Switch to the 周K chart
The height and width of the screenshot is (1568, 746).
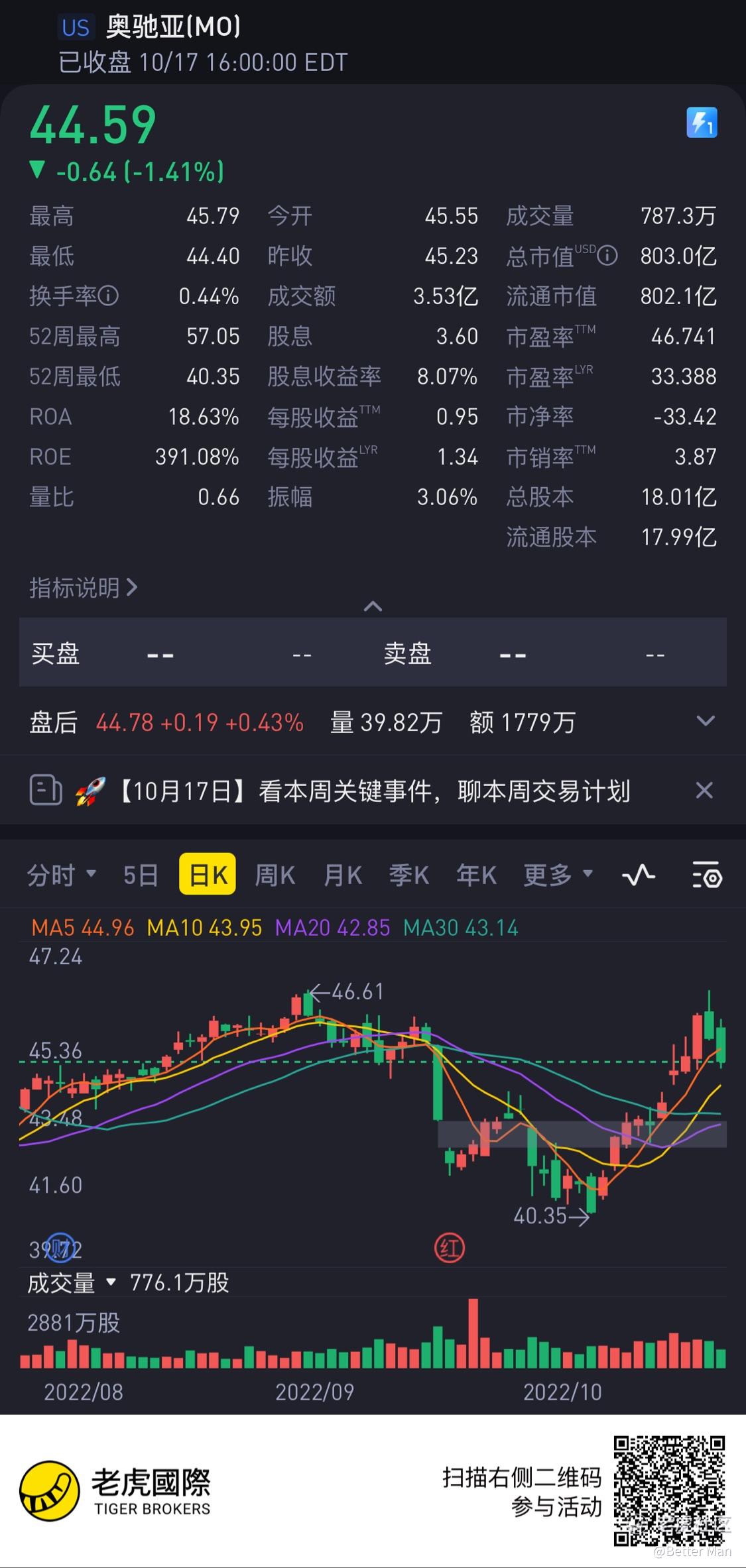click(275, 875)
